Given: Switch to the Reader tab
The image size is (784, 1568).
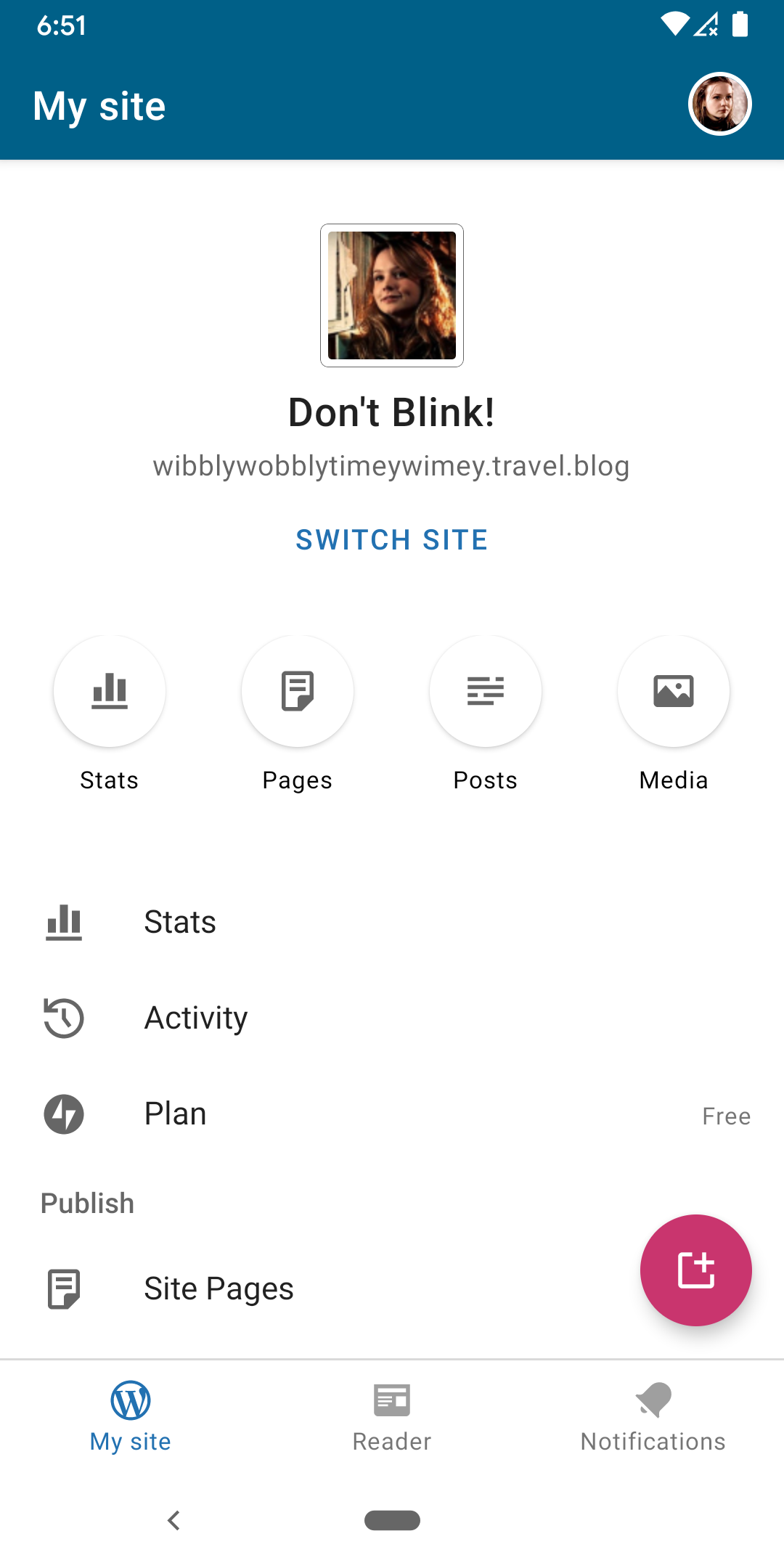Looking at the screenshot, I should 392,1416.
